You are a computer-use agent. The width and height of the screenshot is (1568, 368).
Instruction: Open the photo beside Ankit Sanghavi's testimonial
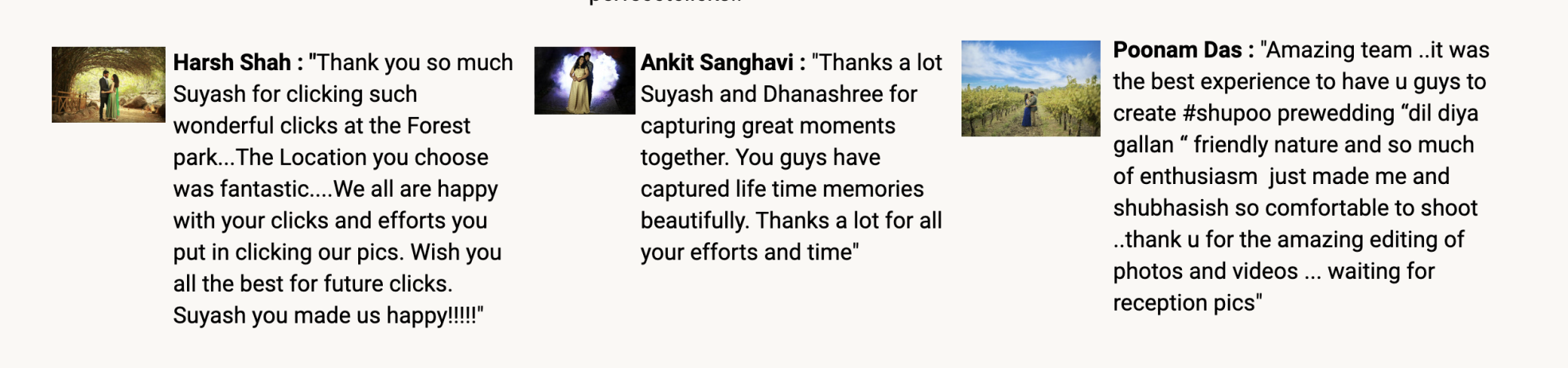(584, 80)
